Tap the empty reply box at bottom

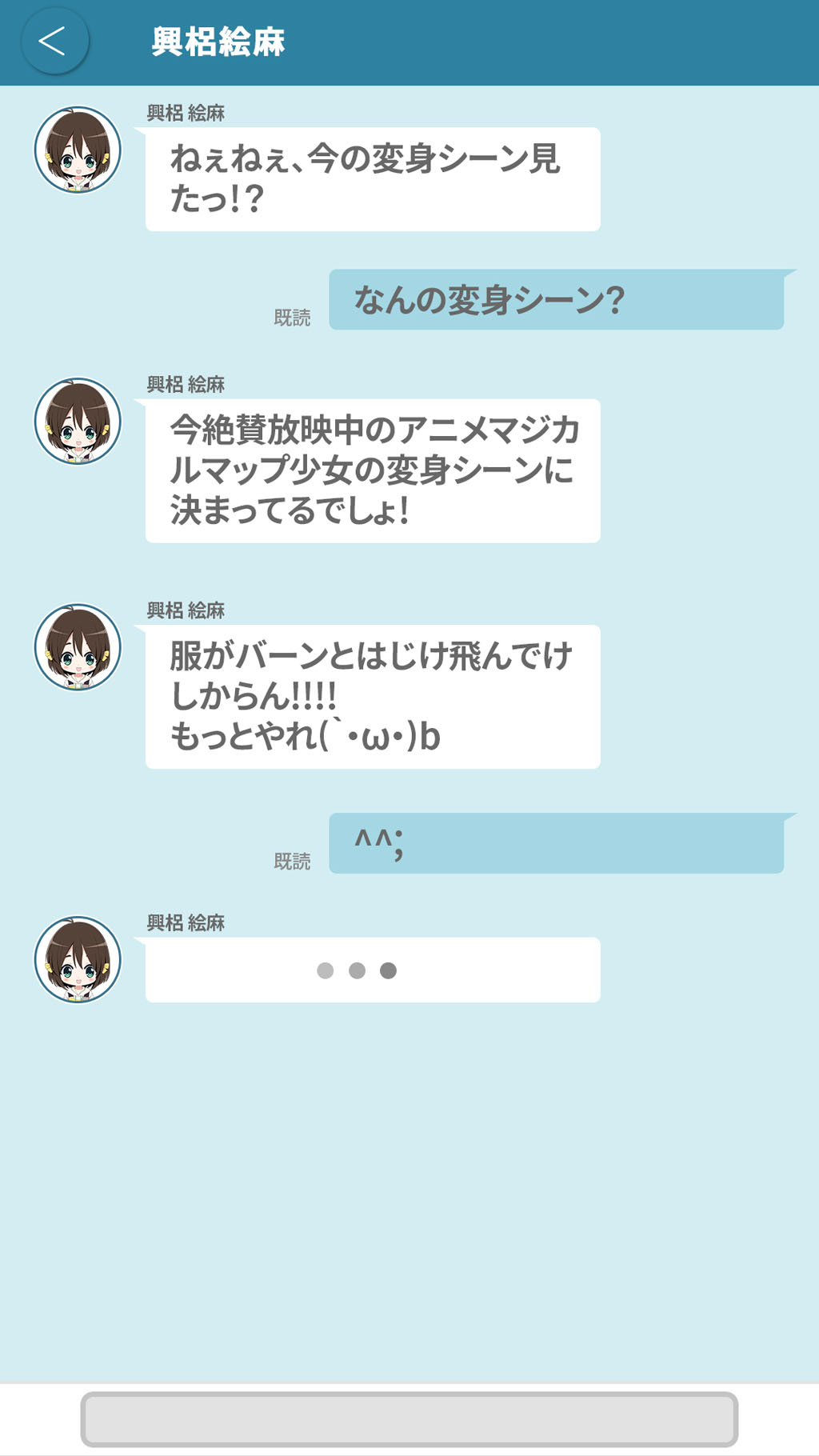[x=409, y=1419]
